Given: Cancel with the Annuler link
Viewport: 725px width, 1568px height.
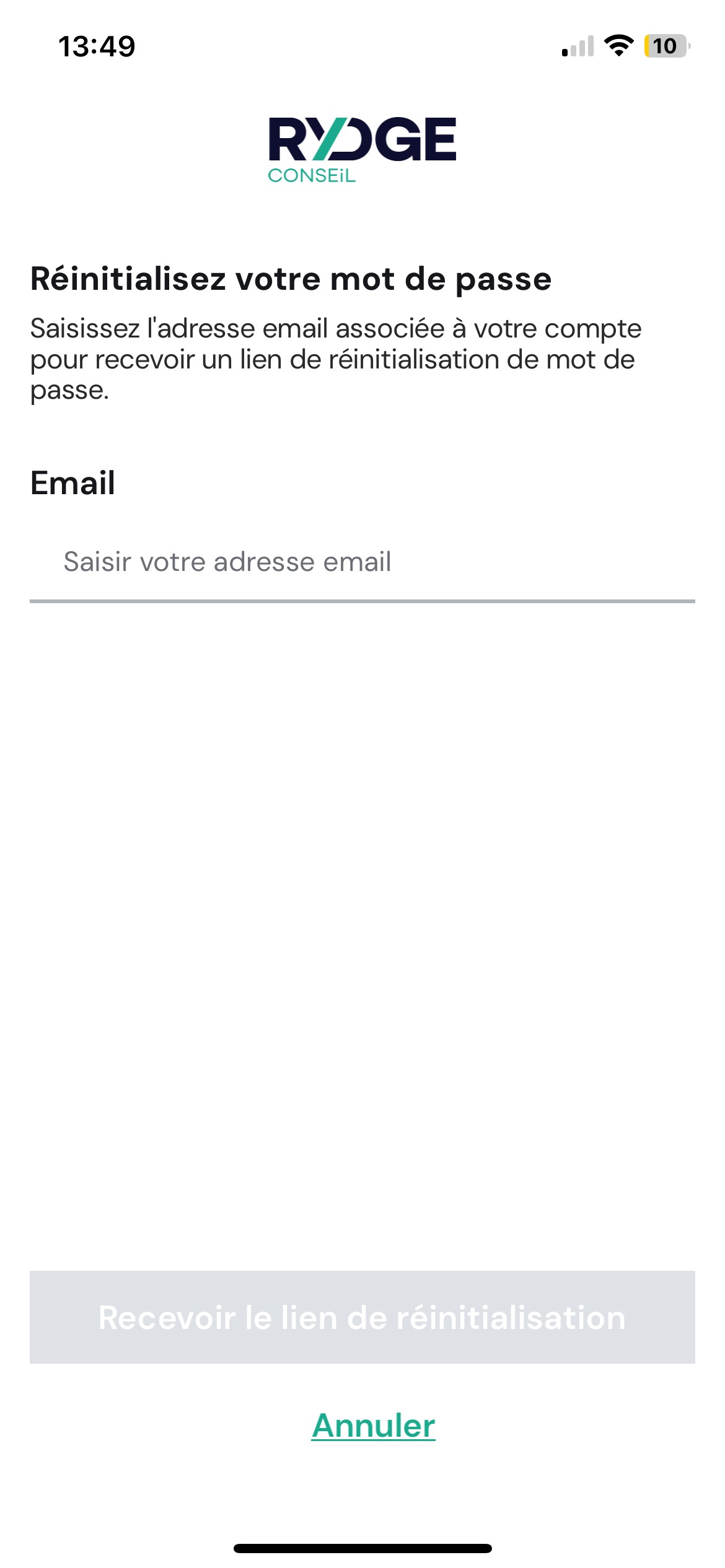Looking at the screenshot, I should click(373, 1426).
